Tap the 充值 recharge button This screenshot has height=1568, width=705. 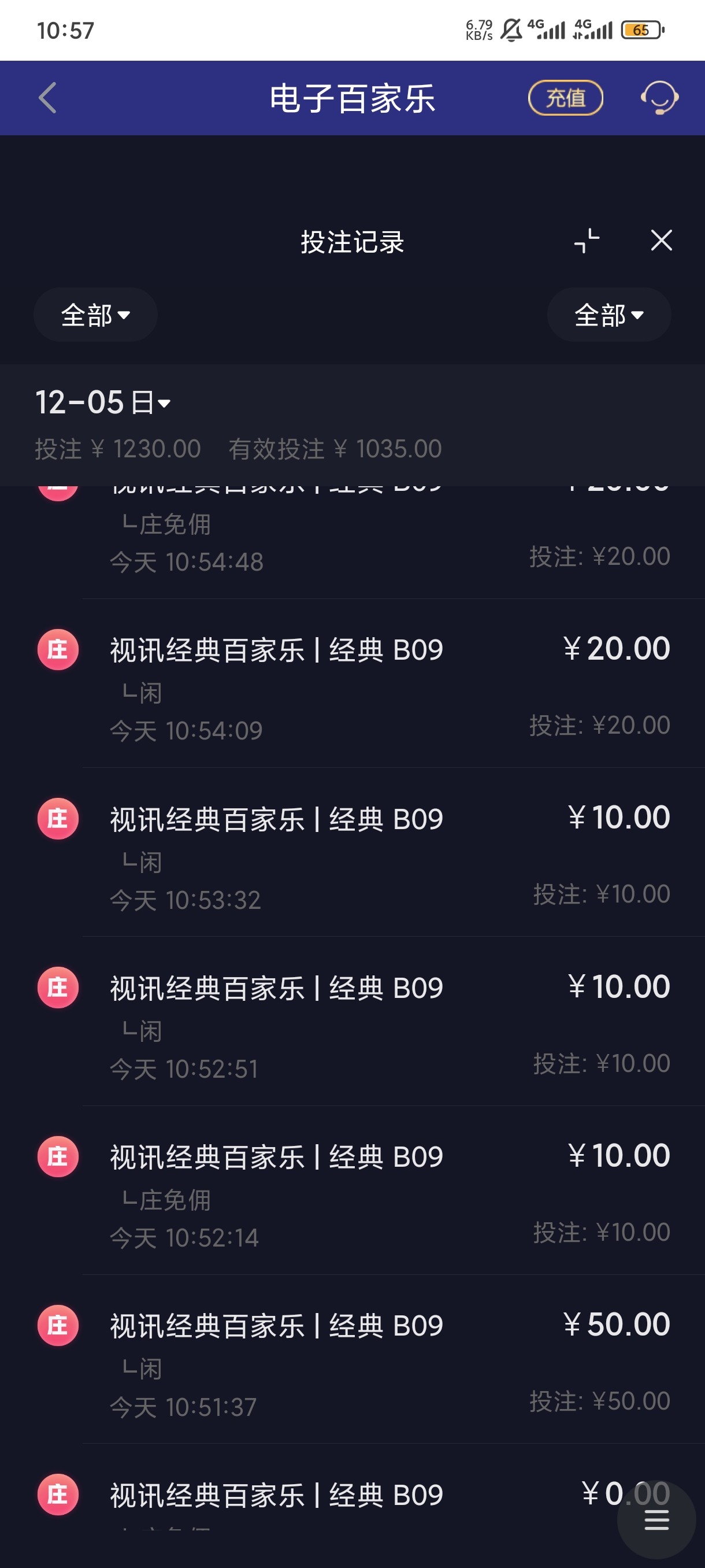point(565,98)
